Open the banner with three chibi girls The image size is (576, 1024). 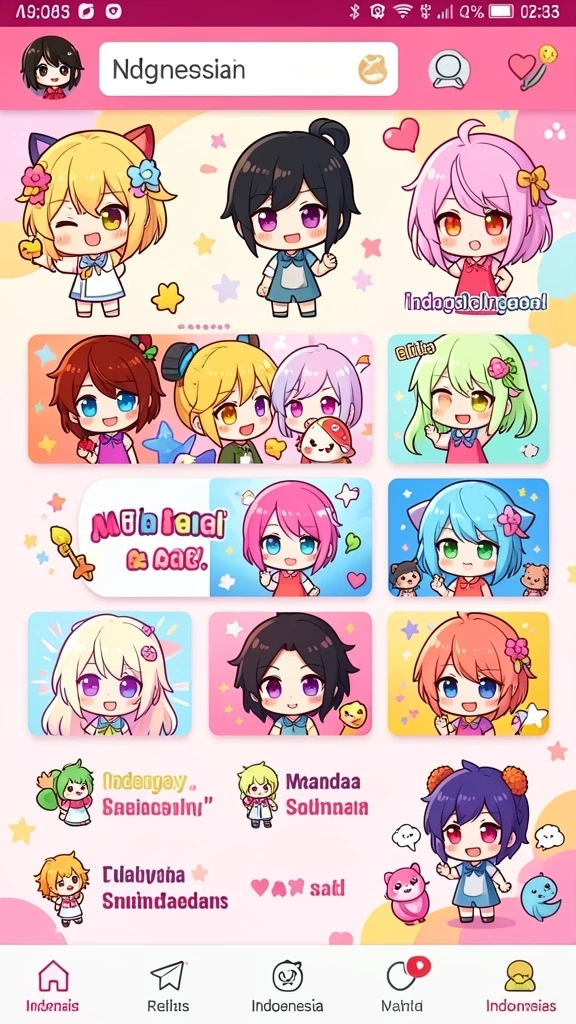tap(200, 399)
